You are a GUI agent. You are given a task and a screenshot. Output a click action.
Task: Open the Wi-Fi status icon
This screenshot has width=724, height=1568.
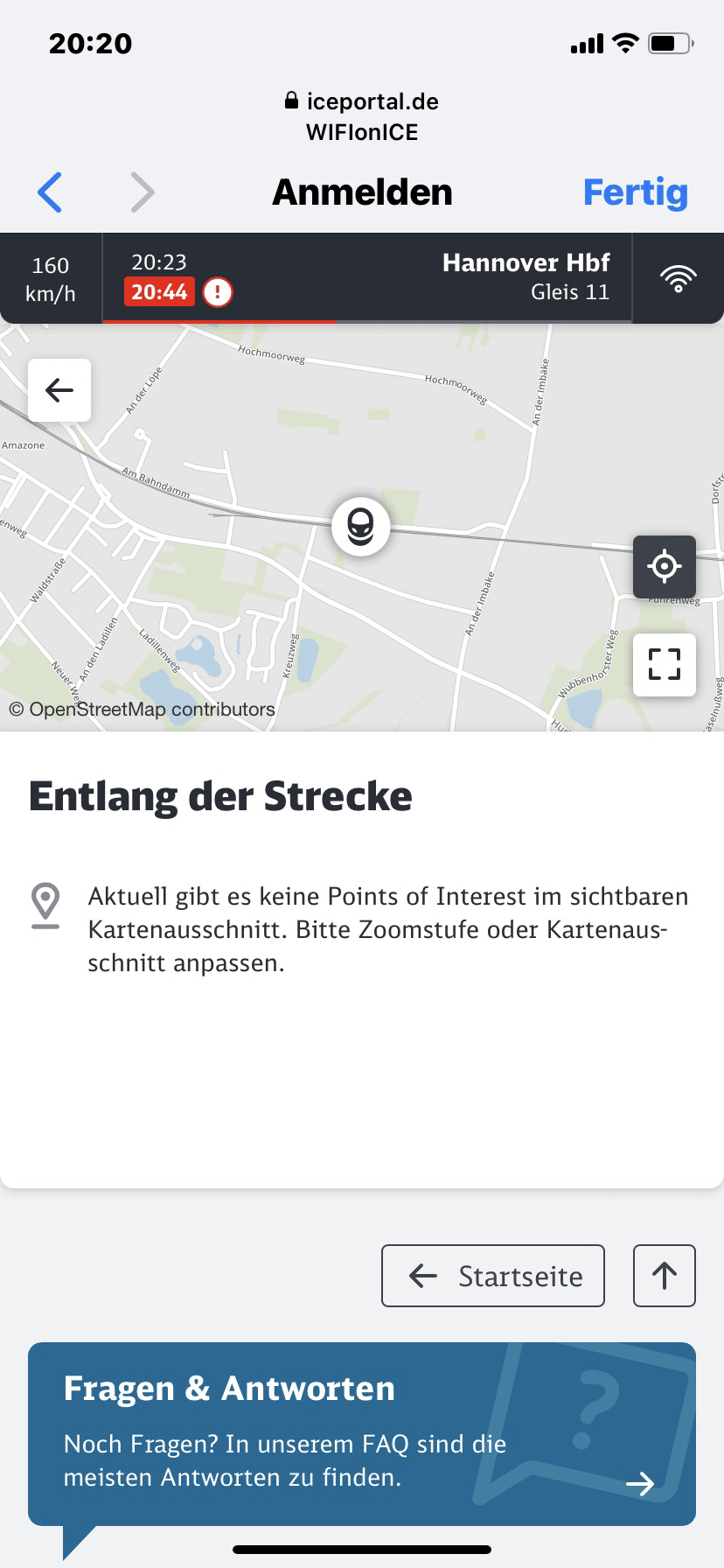pyautogui.click(x=678, y=278)
